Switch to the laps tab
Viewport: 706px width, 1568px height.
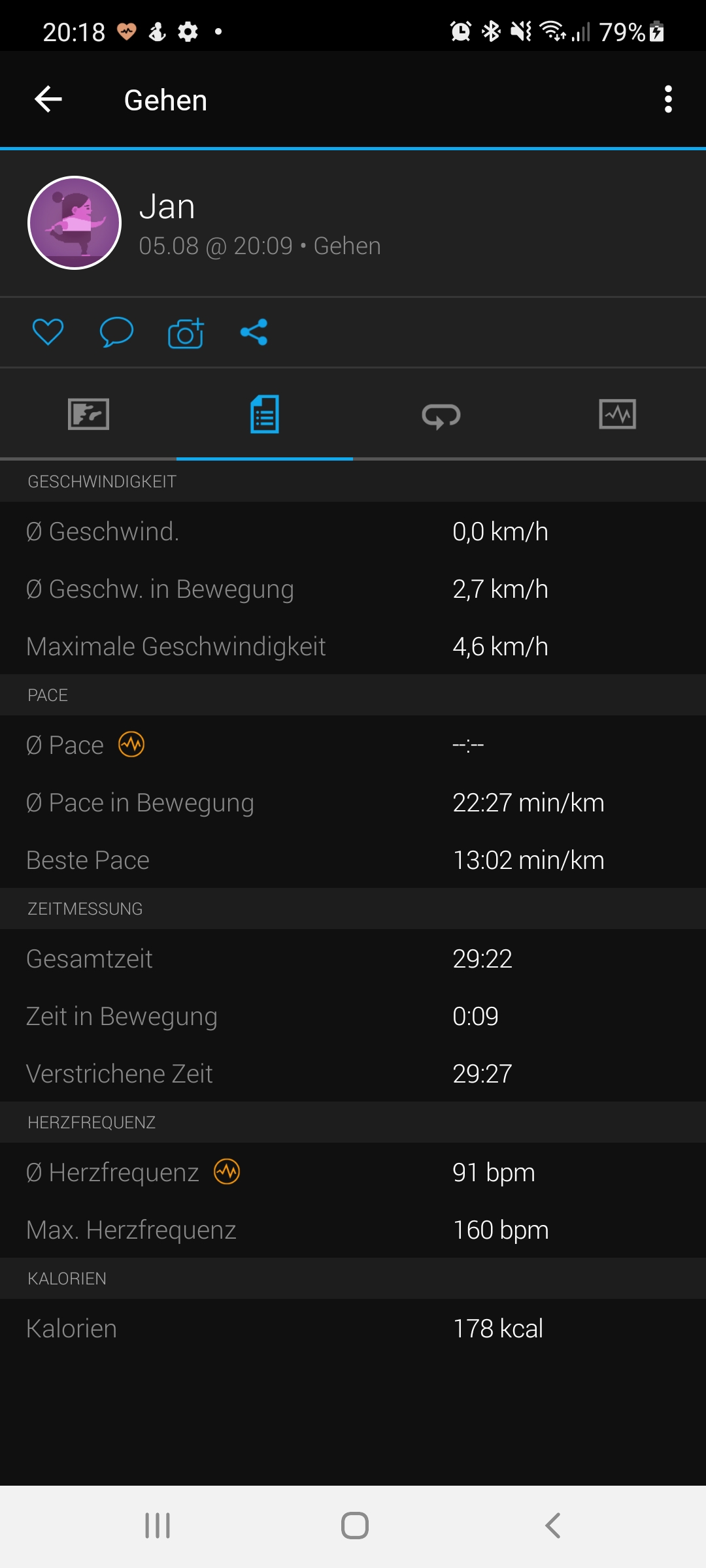pos(441,416)
